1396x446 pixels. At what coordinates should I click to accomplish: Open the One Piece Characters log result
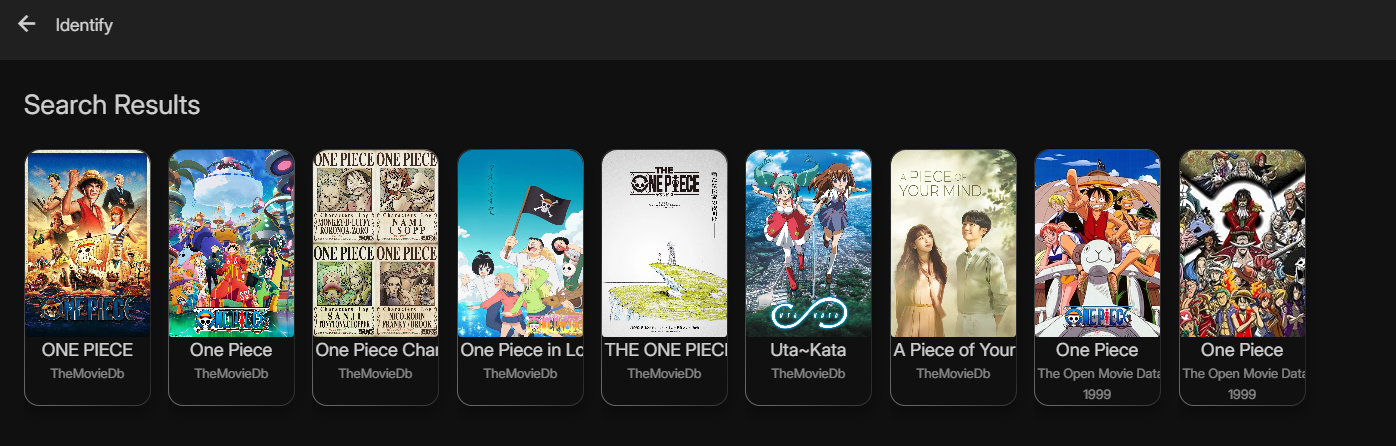click(375, 244)
